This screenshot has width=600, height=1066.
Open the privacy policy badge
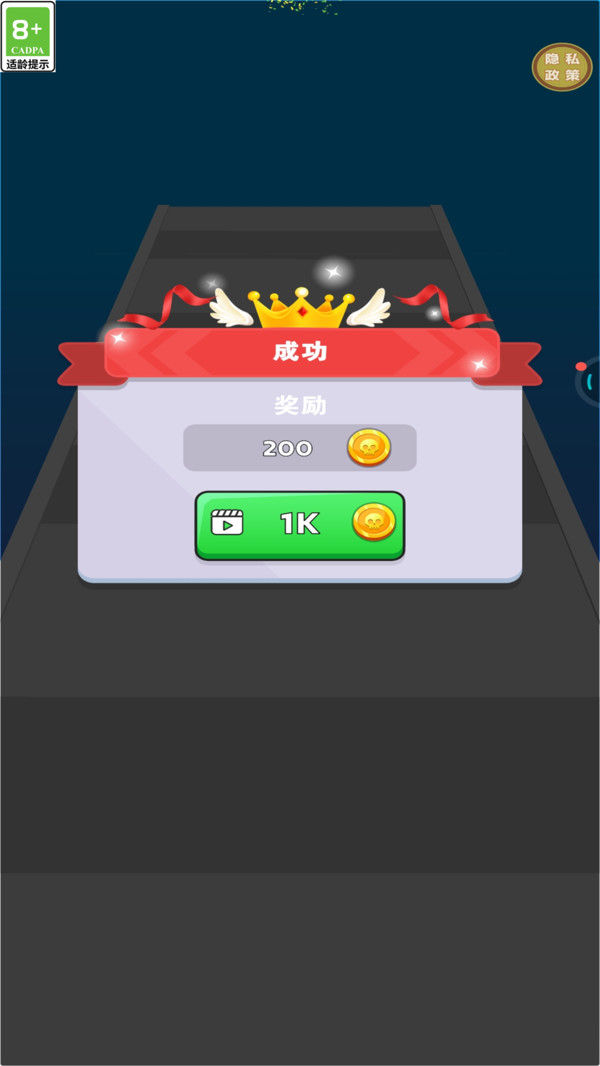pyautogui.click(x=561, y=67)
